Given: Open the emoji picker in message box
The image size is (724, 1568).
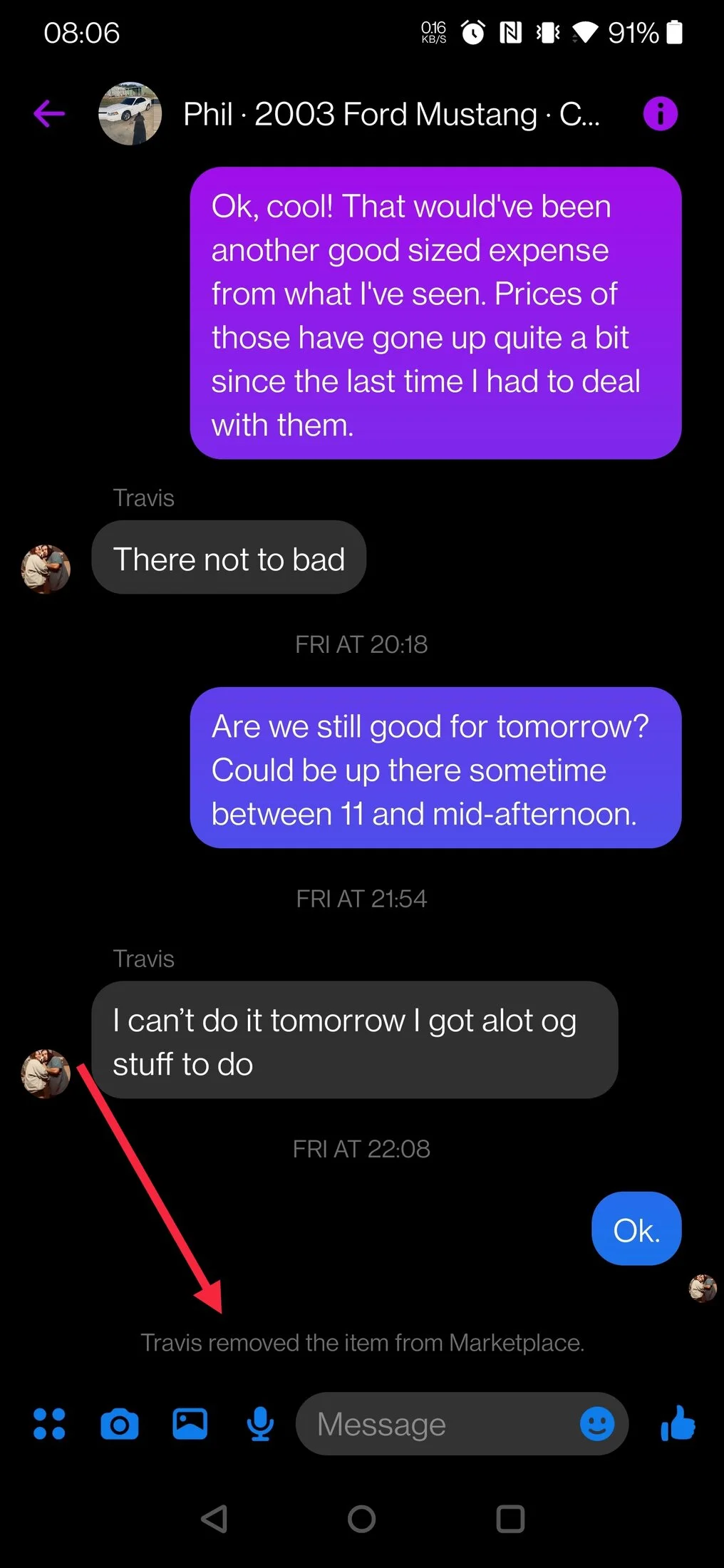Looking at the screenshot, I should click(597, 1424).
